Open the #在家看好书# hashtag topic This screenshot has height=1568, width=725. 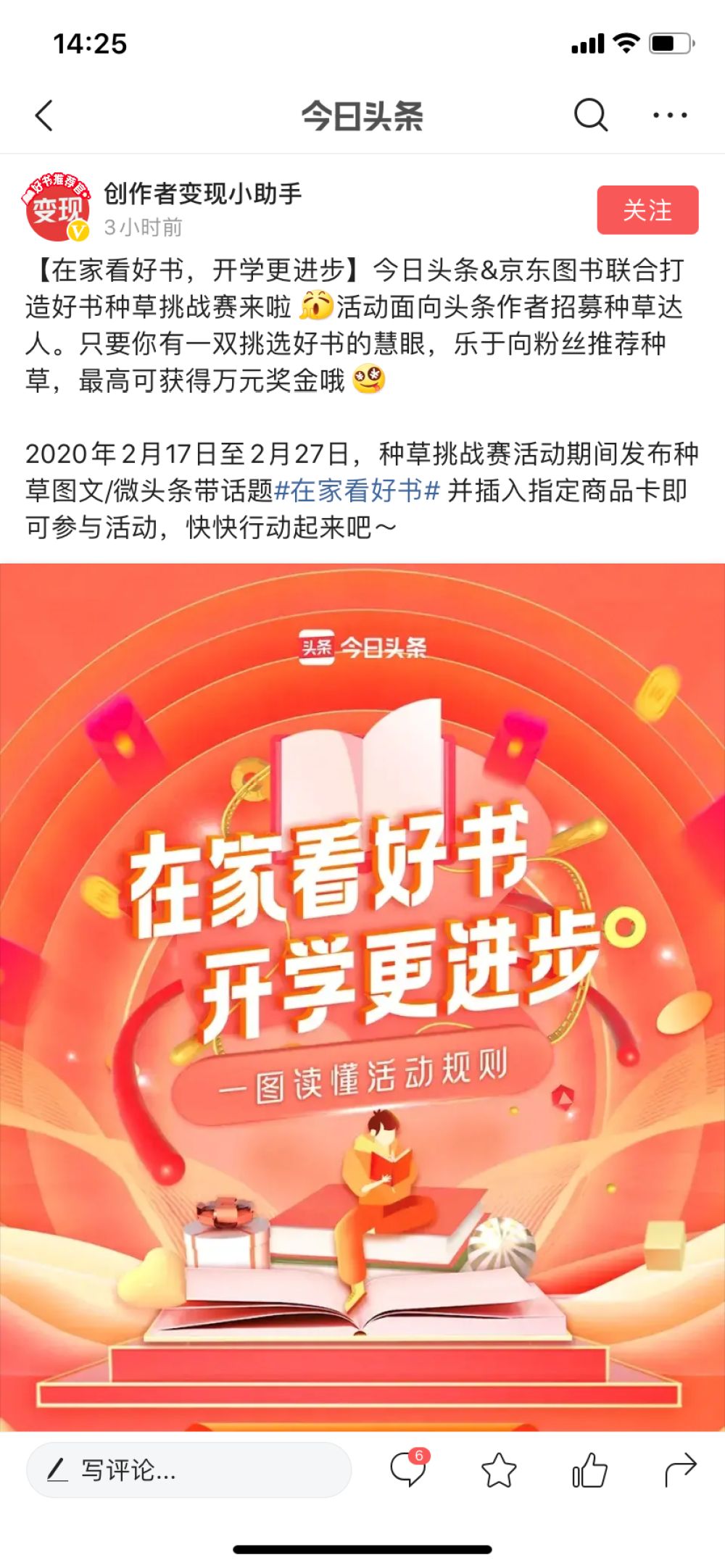(357, 491)
